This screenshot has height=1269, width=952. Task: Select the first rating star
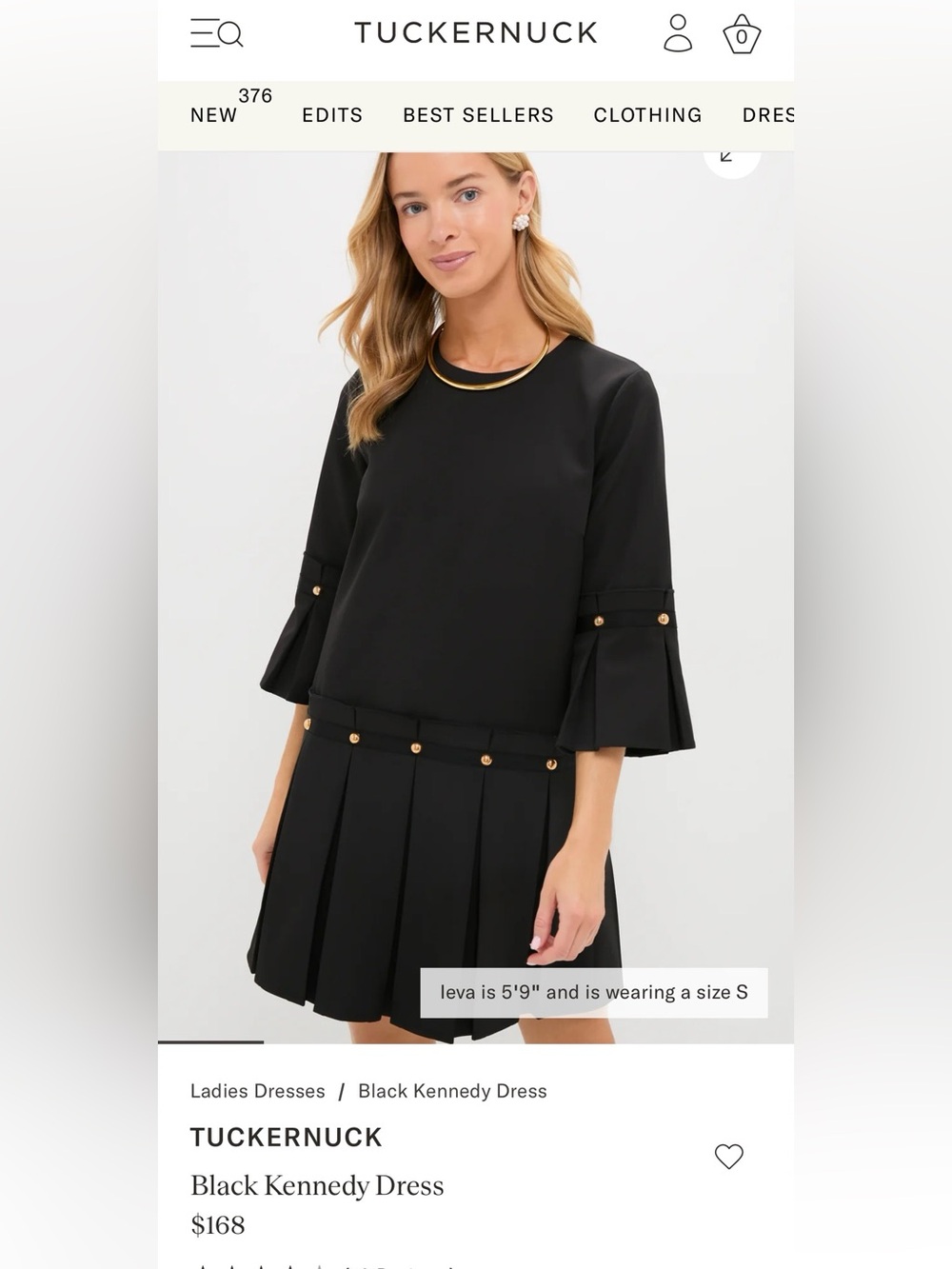pyautogui.click(x=203, y=1266)
